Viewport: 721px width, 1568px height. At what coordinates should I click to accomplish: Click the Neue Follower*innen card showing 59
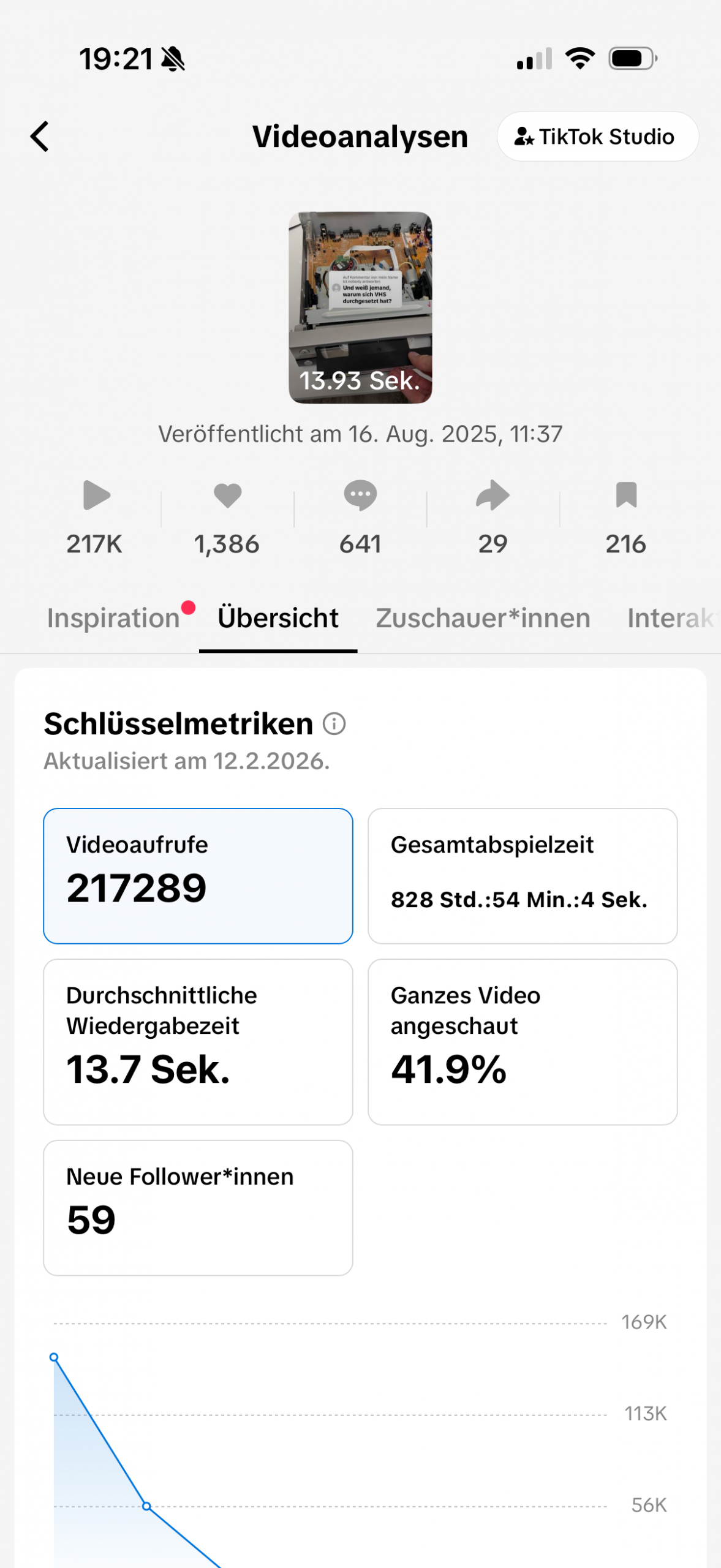click(x=197, y=1207)
